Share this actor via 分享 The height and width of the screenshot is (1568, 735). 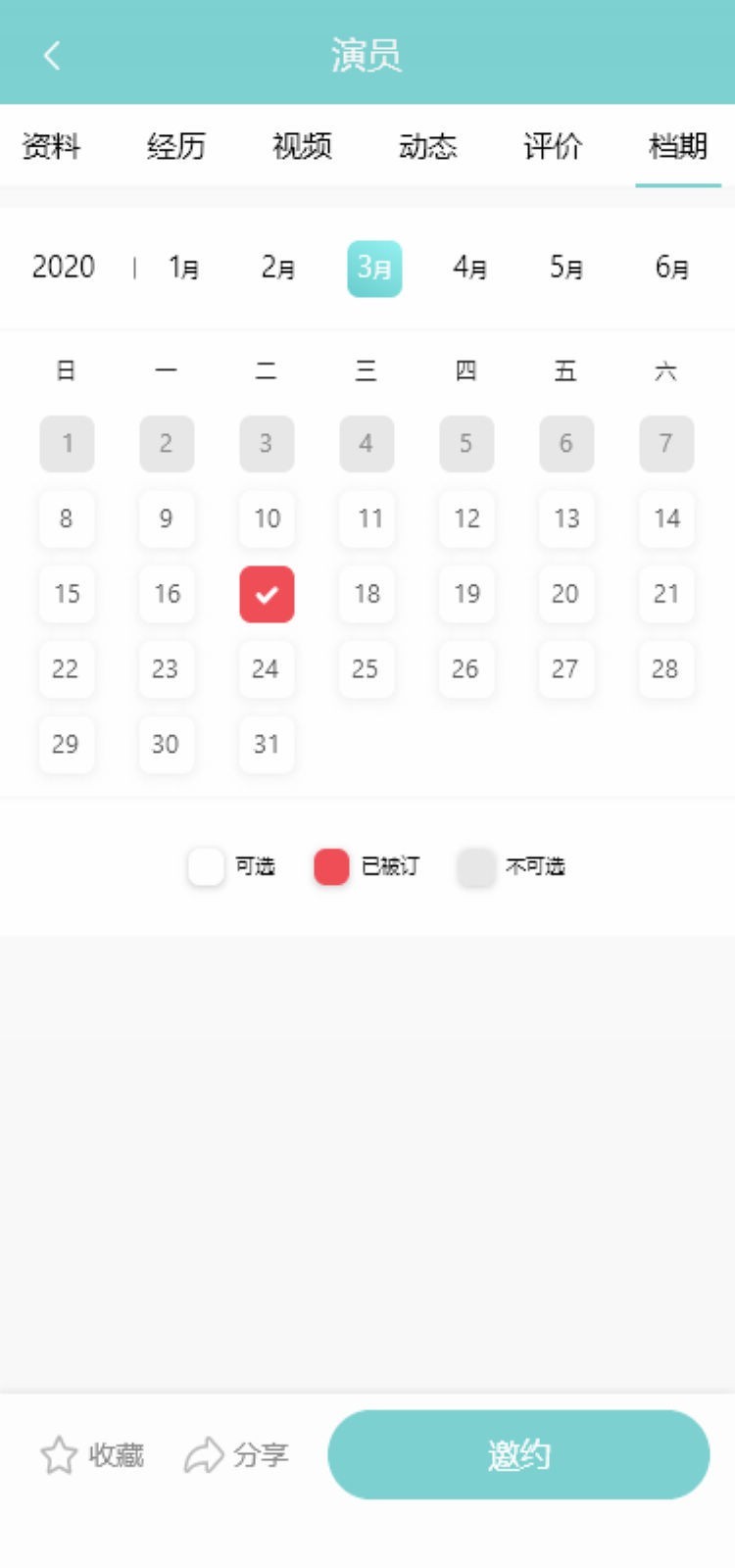click(236, 1455)
